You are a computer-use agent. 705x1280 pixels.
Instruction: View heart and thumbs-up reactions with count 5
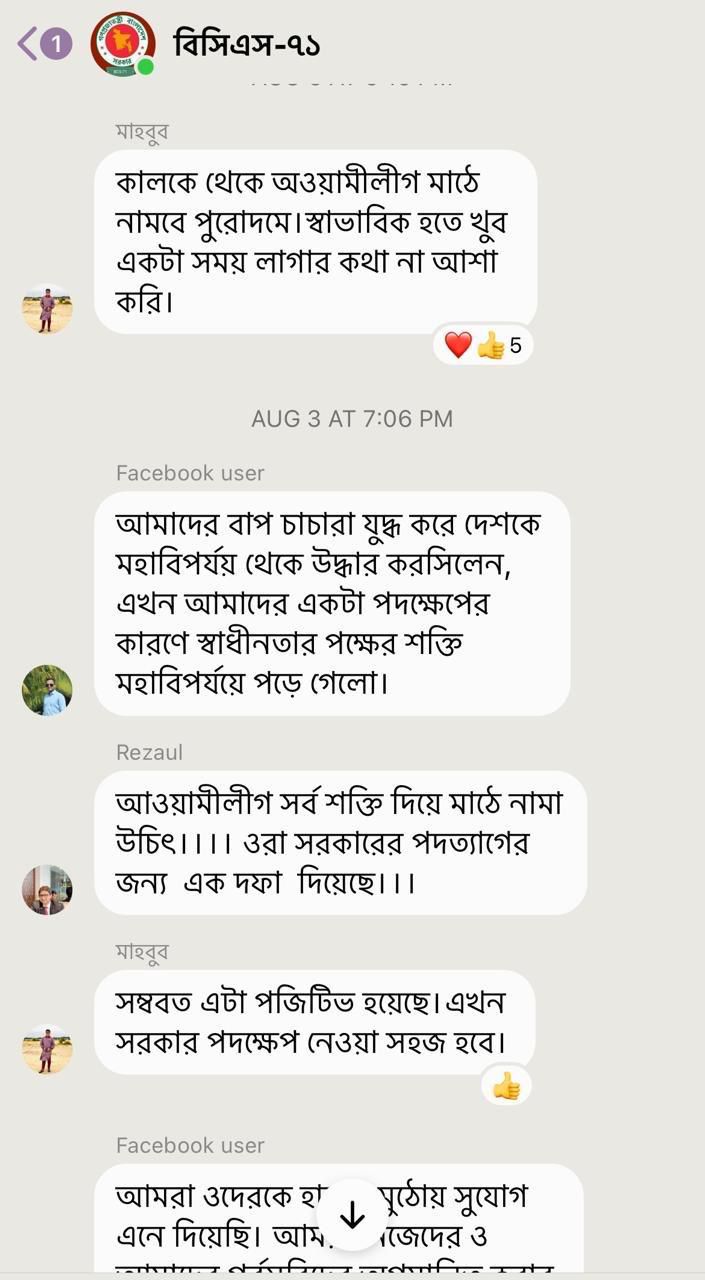pyautogui.click(x=483, y=346)
